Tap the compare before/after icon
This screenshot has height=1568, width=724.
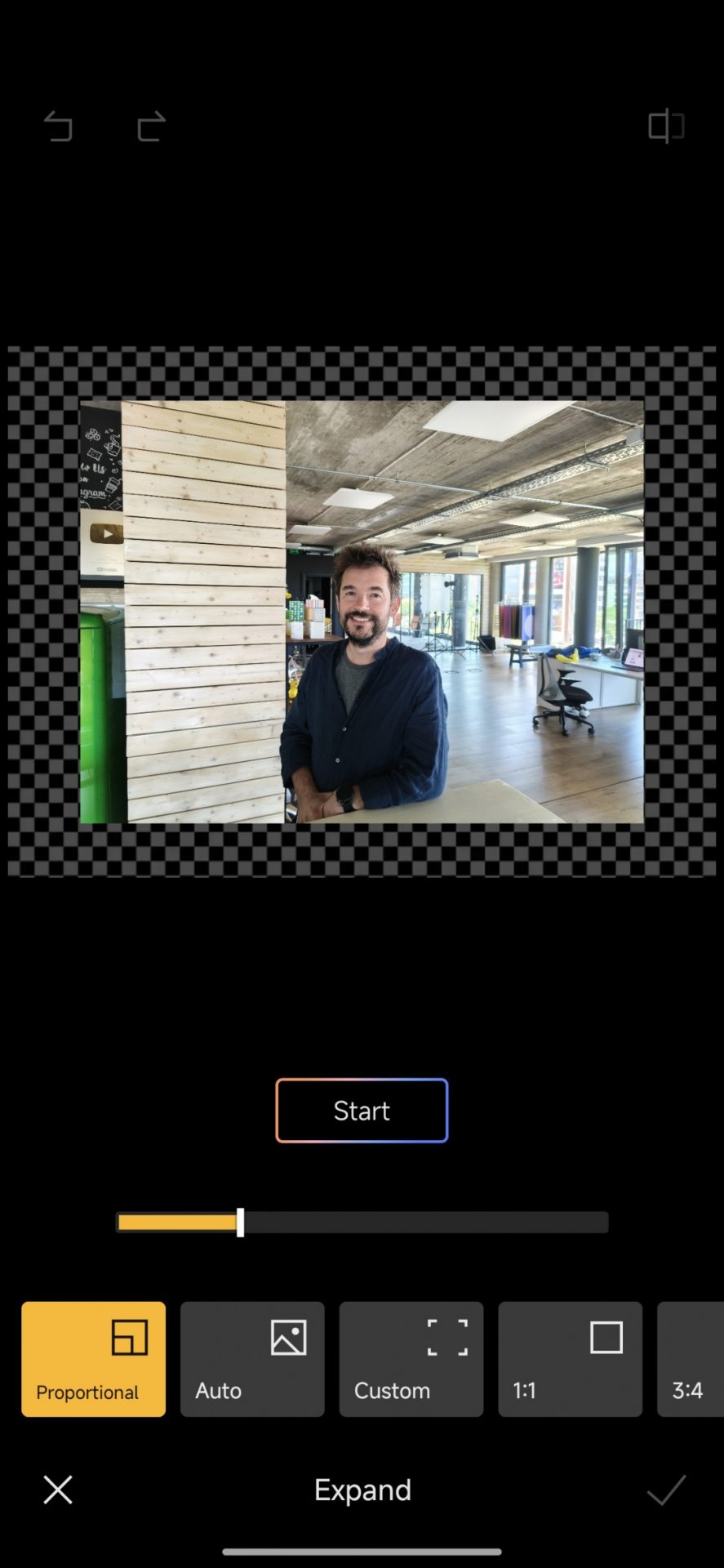point(666,126)
